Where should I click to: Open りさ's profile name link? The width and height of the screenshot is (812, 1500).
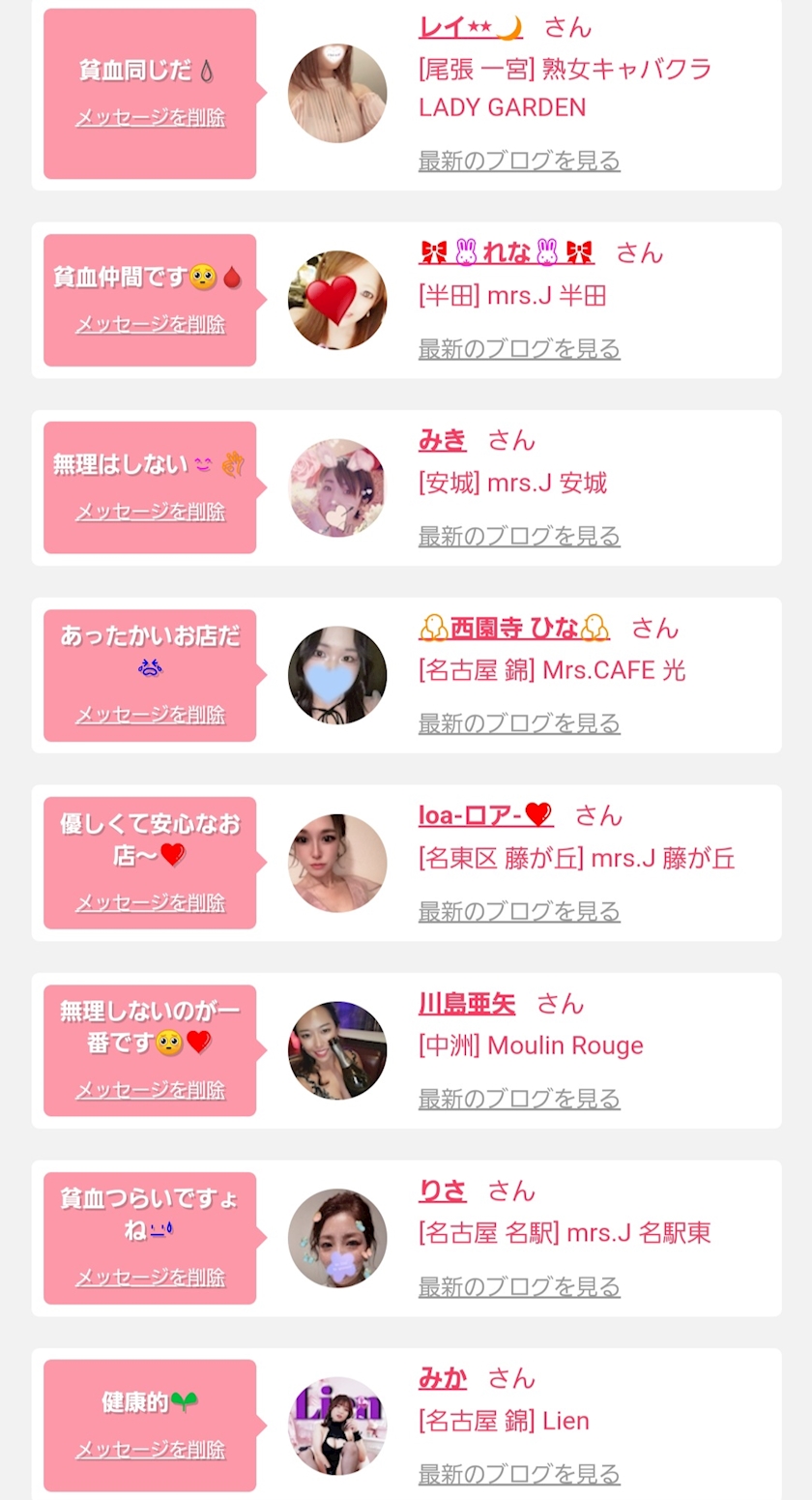[442, 1191]
